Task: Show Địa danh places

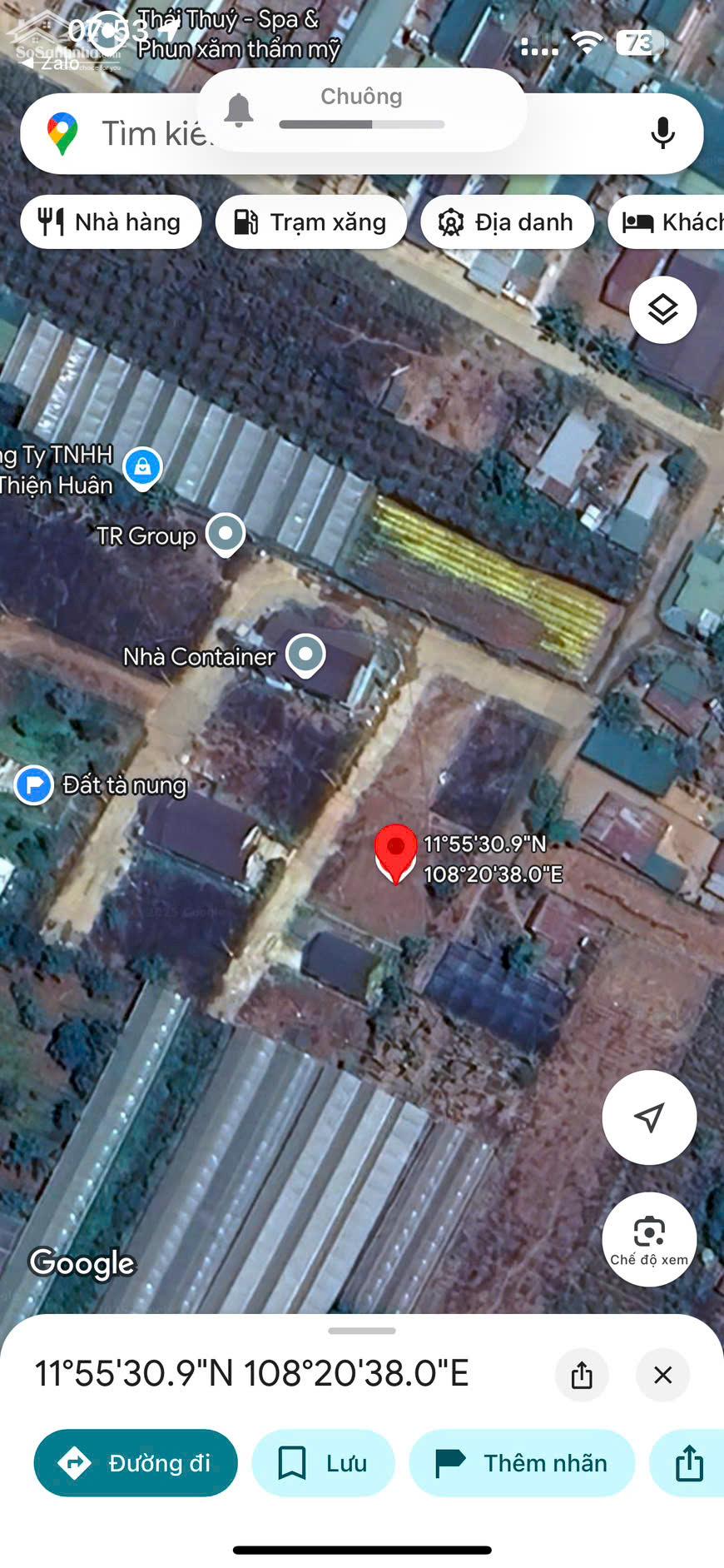Action: point(506,222)
